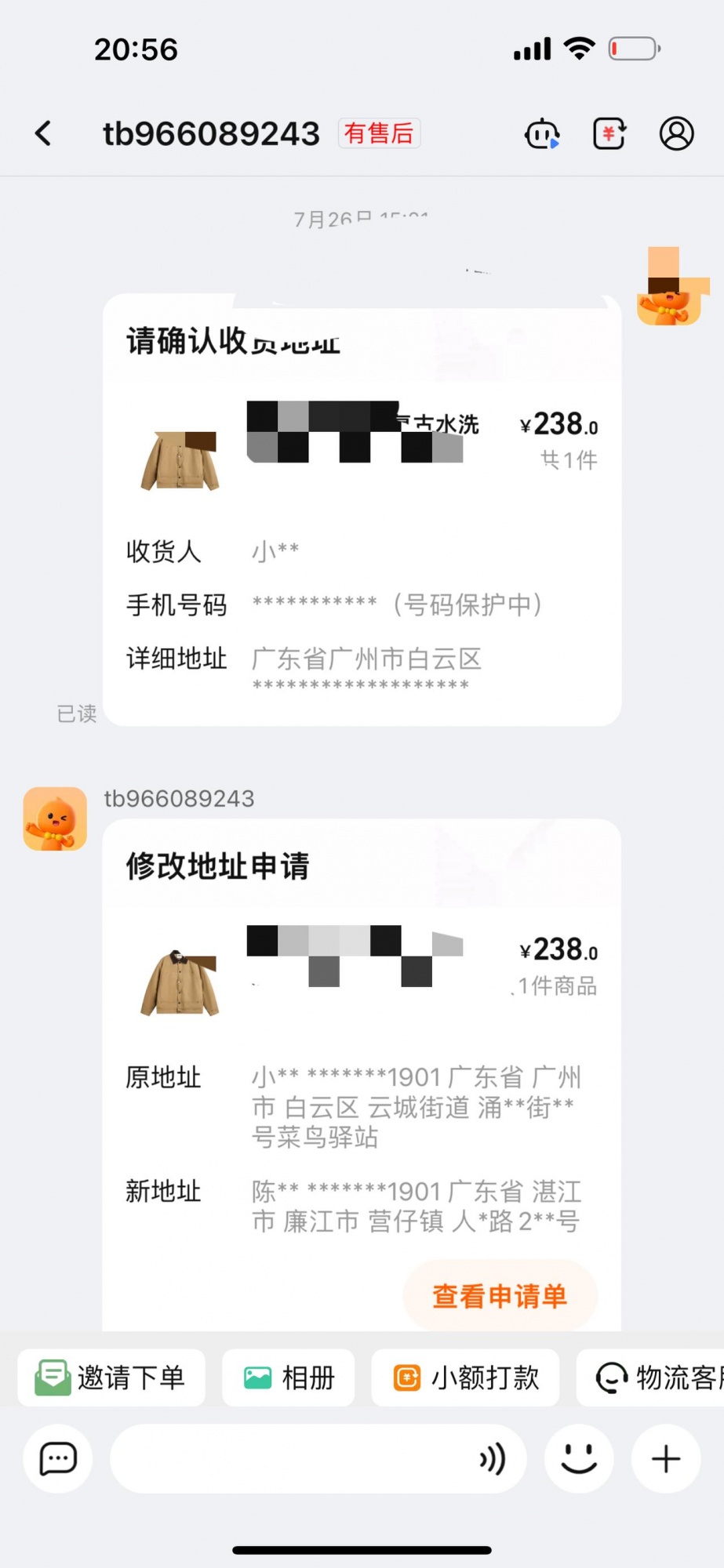Open the emoji picker

coord(579,1459)
